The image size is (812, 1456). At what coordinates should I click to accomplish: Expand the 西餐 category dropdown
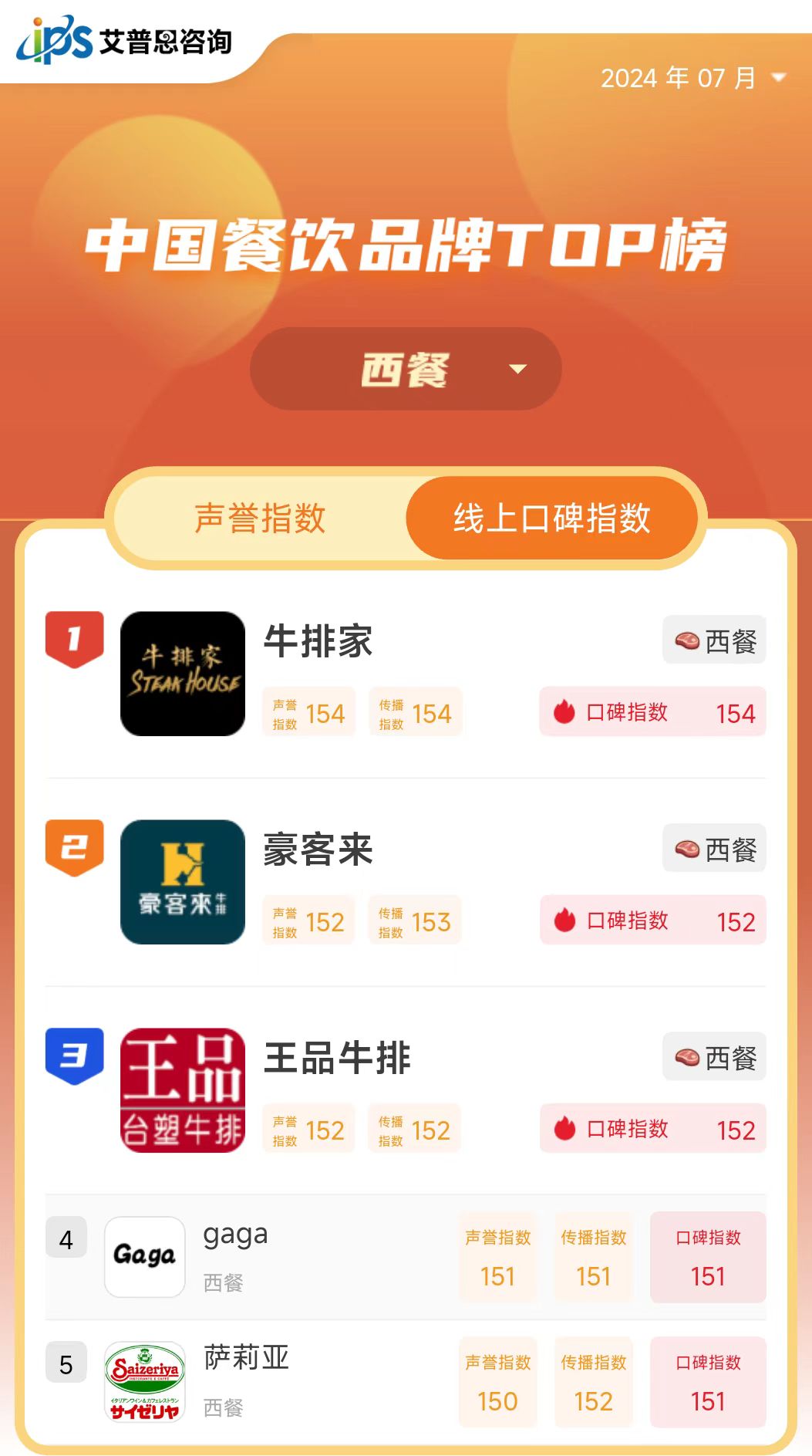(x=406, y=369)
